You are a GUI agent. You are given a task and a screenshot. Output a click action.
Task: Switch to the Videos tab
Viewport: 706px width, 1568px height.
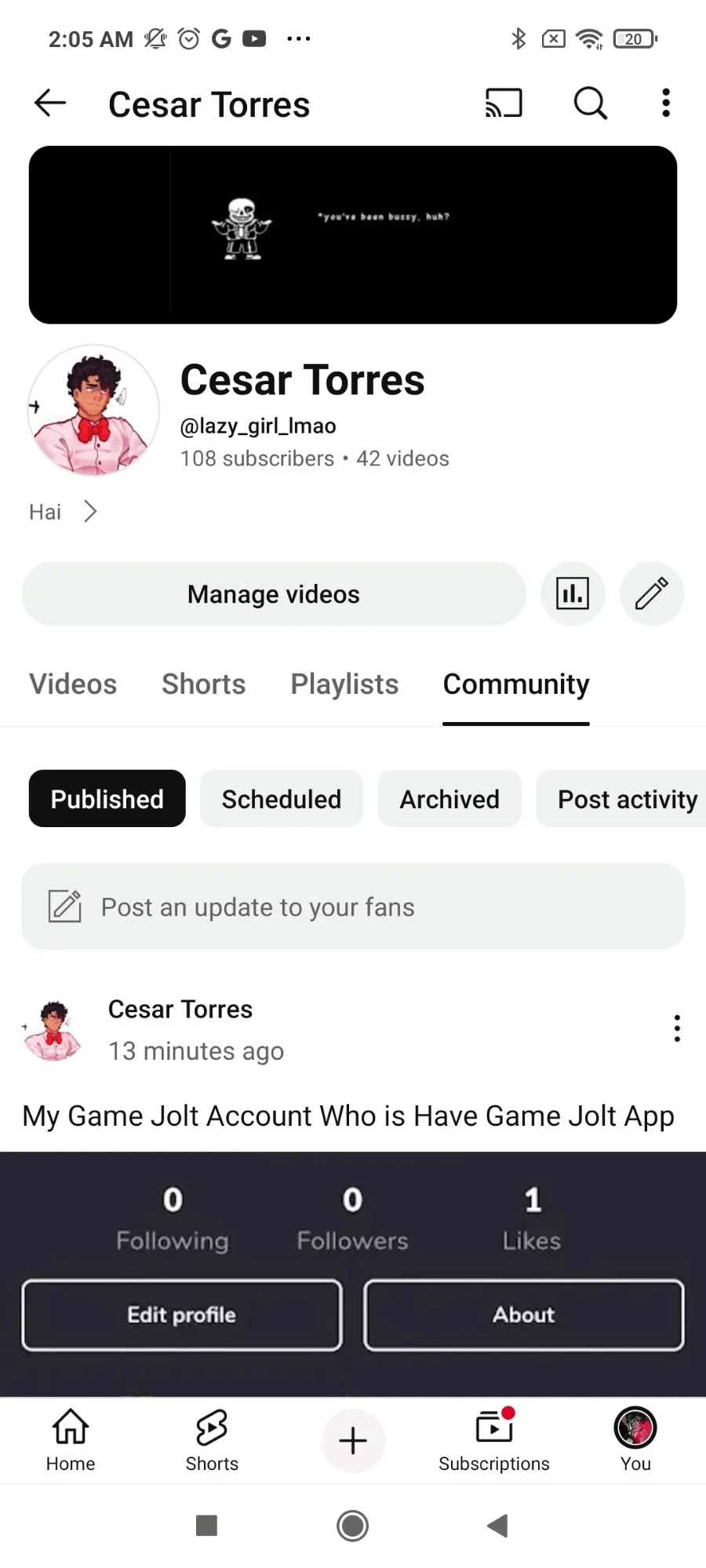coord(73,684)
